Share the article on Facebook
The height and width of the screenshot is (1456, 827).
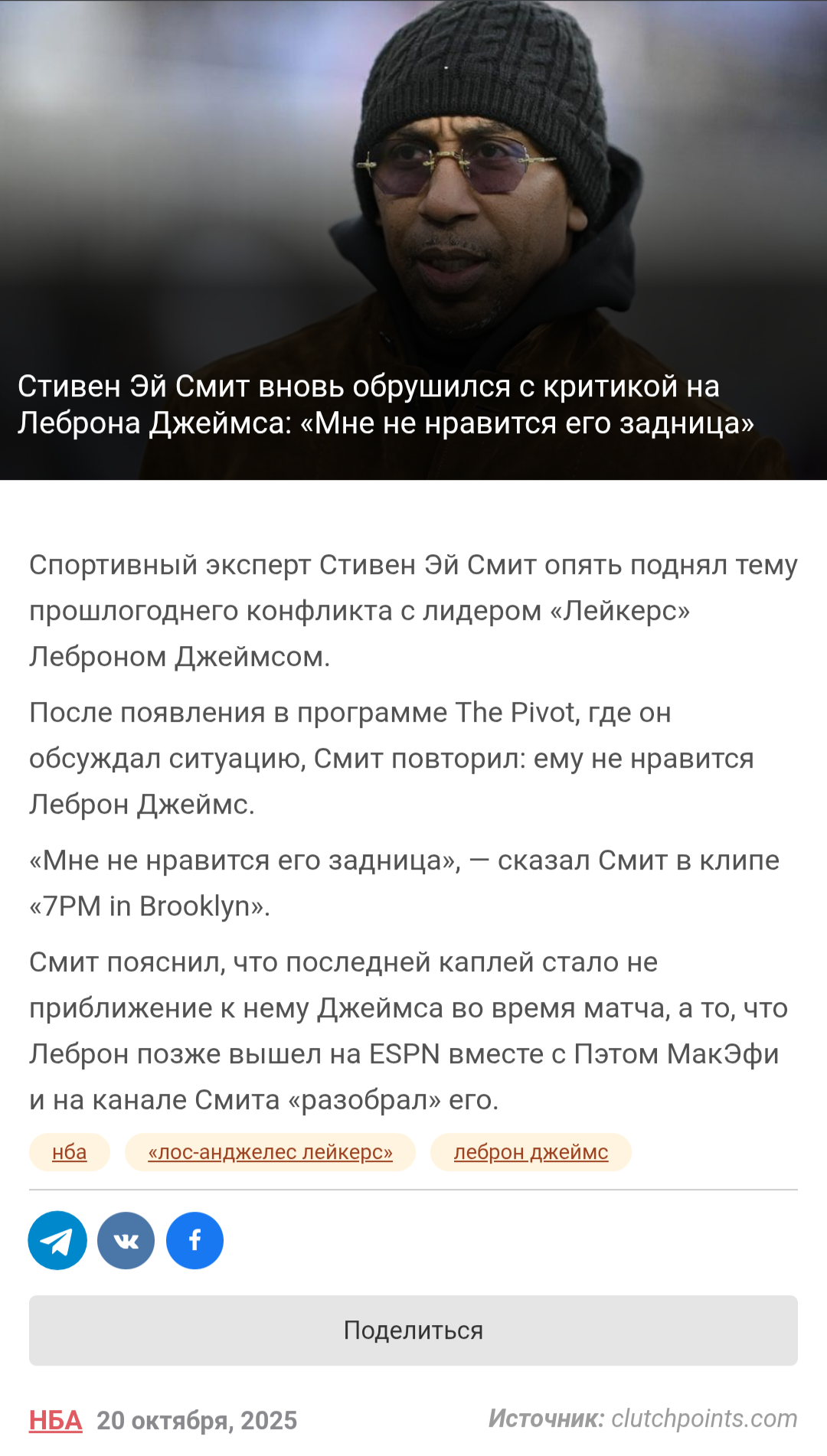coord(195,1240)
